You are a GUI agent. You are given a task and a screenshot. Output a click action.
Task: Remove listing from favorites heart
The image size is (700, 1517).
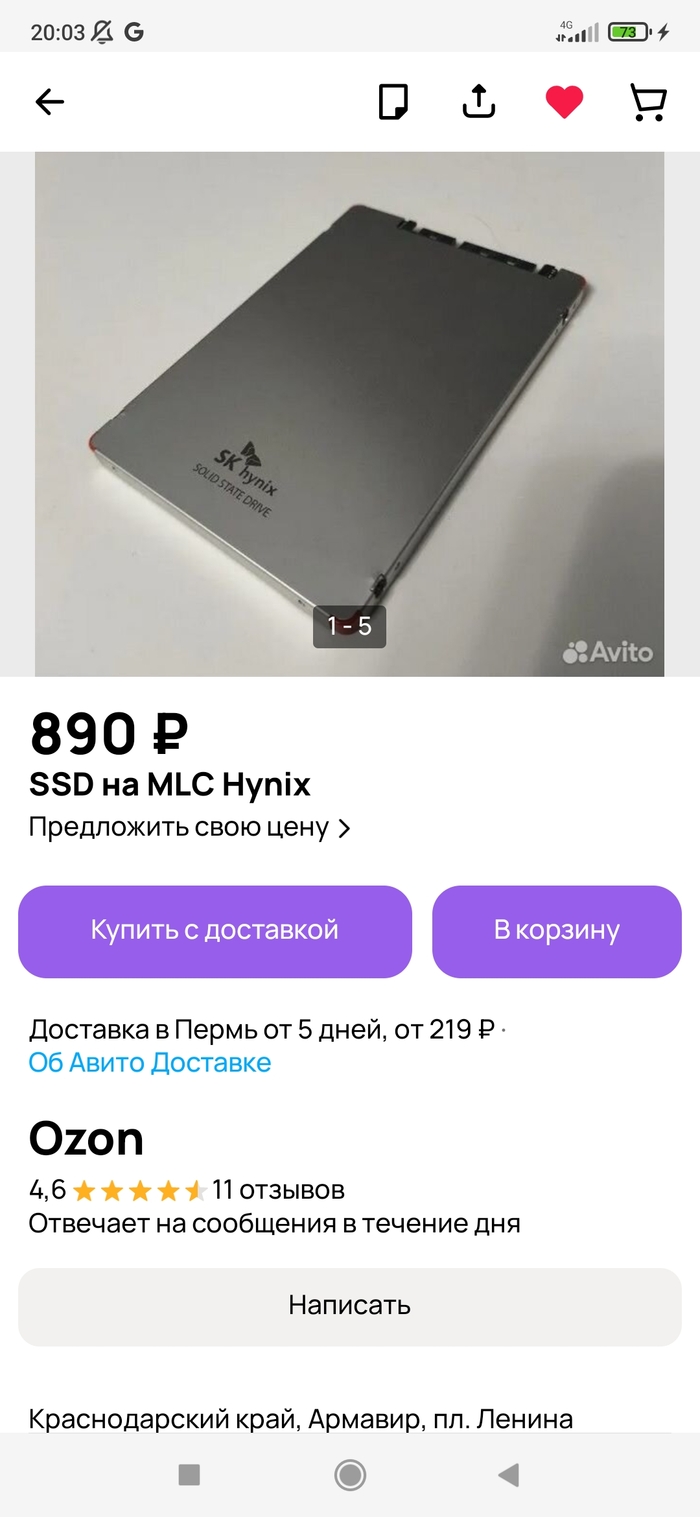564,102
